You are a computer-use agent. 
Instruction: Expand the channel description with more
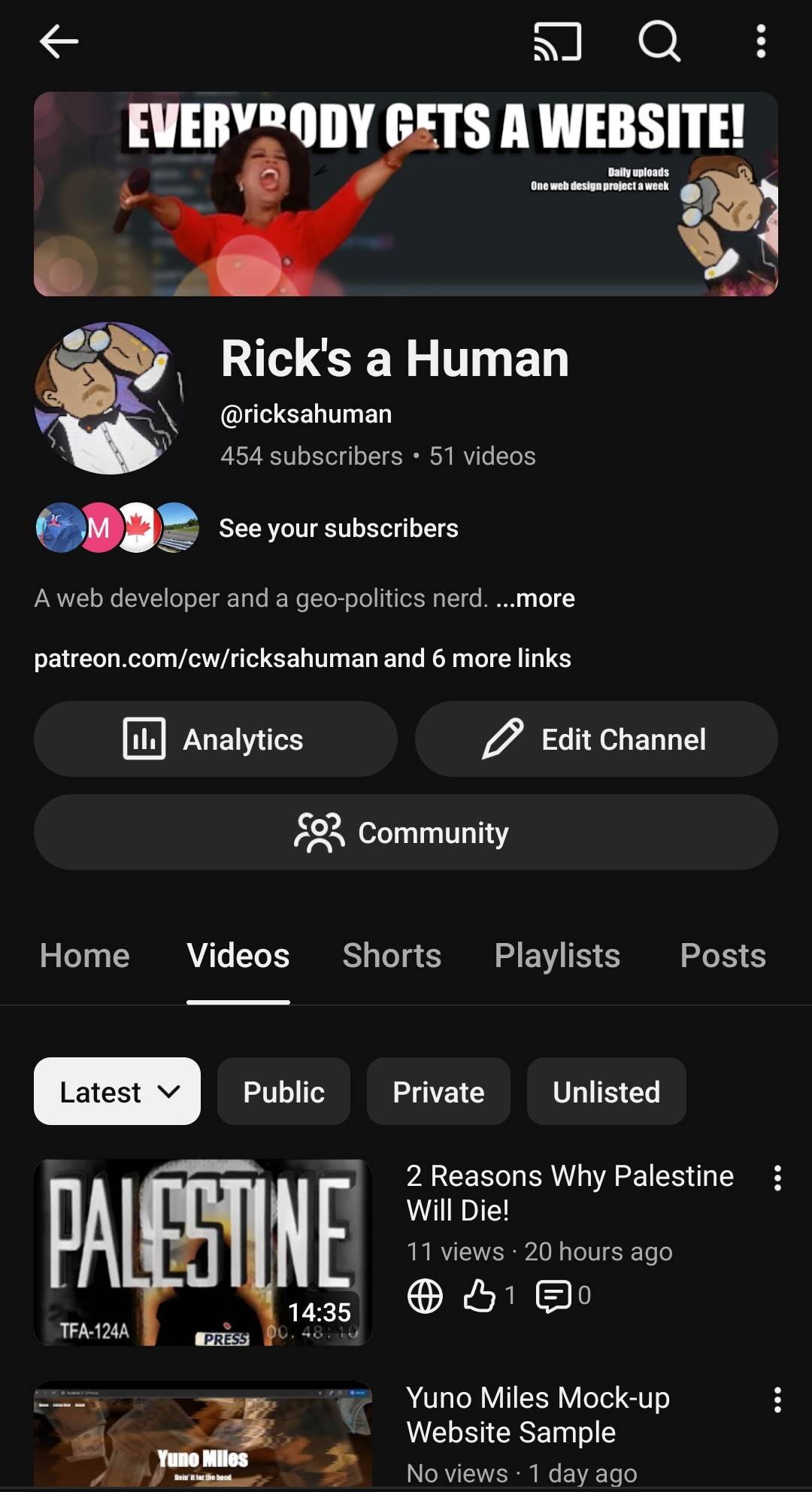coord(535,599)
